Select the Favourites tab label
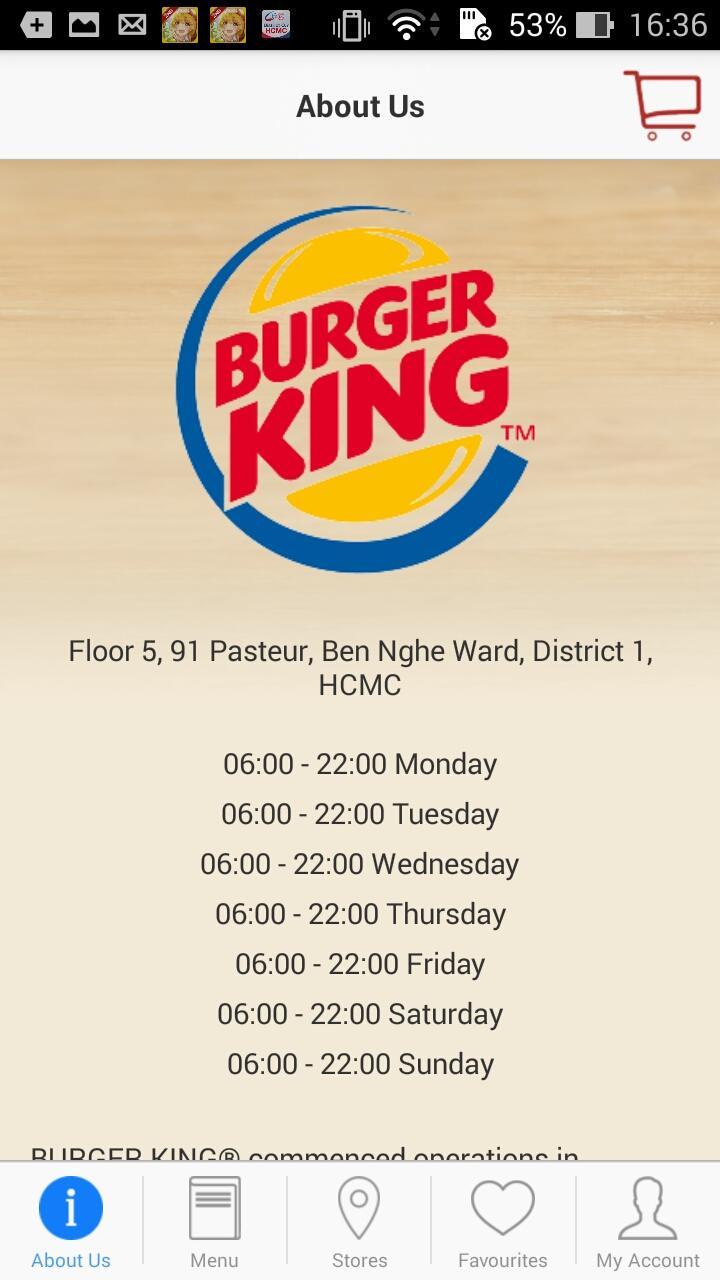This screenshot has width=720, height=1280. [x=502, y=1260]
